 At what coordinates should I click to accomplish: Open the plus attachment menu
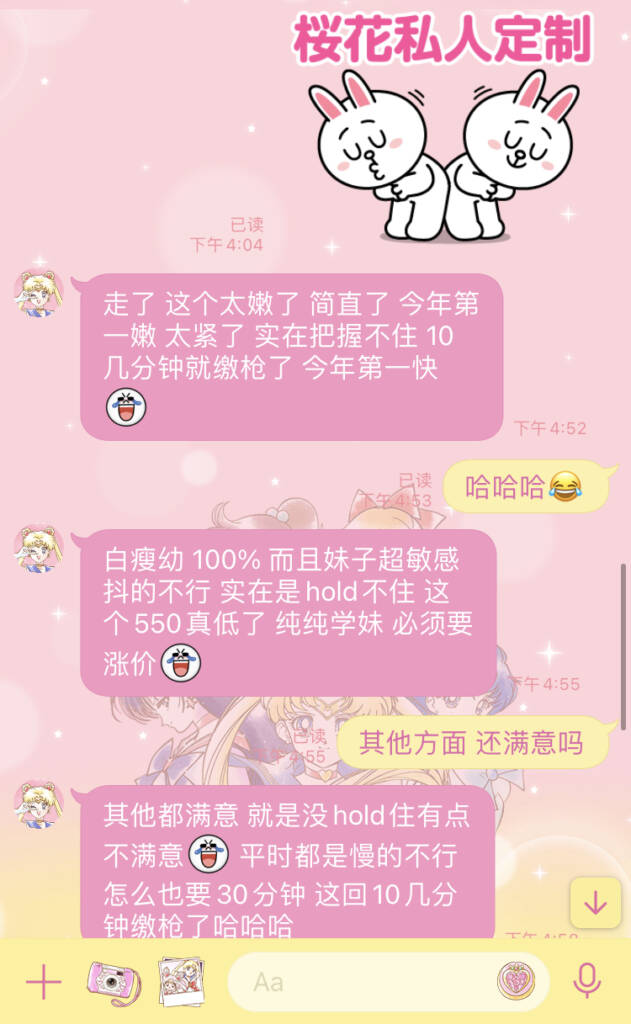(43, 982)
